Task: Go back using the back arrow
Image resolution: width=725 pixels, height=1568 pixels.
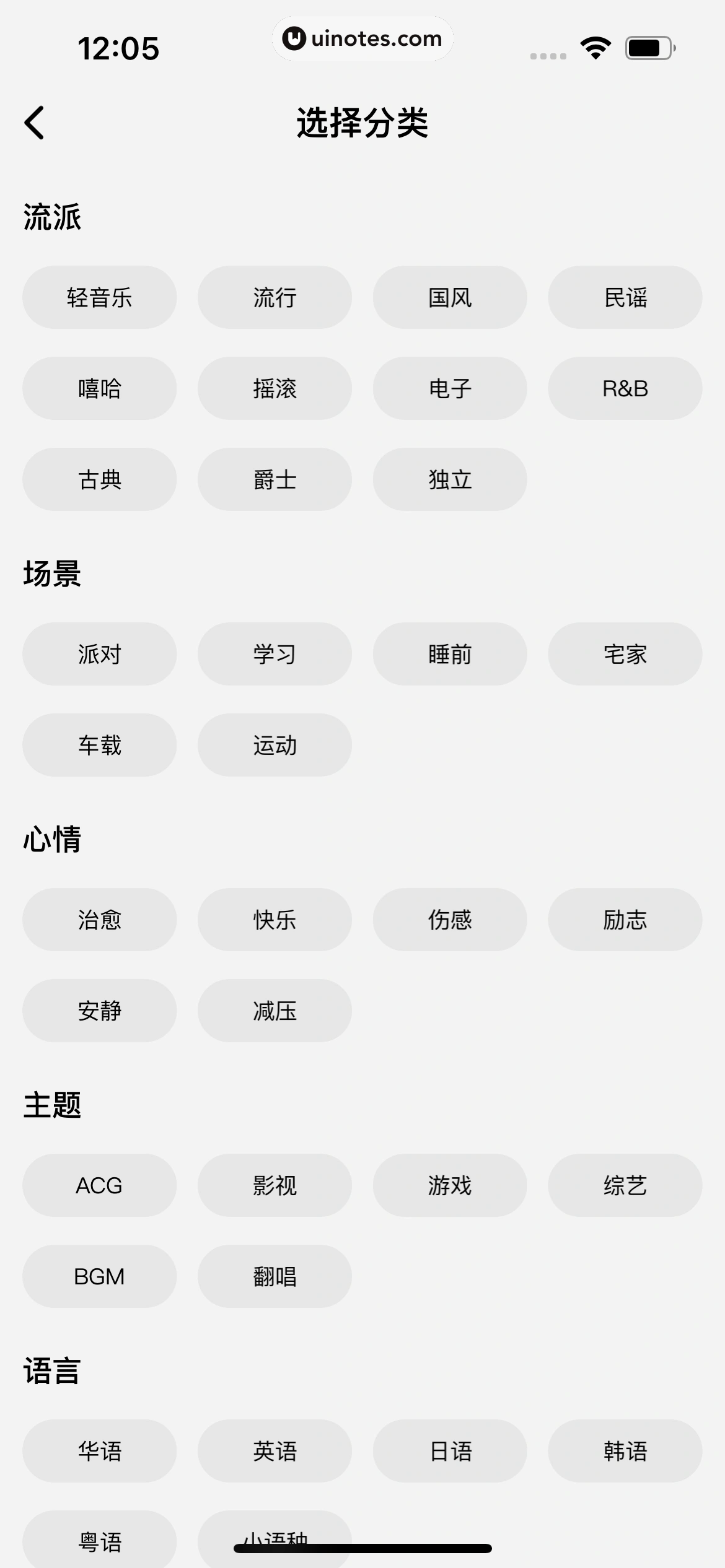Action: pos(34,121)
